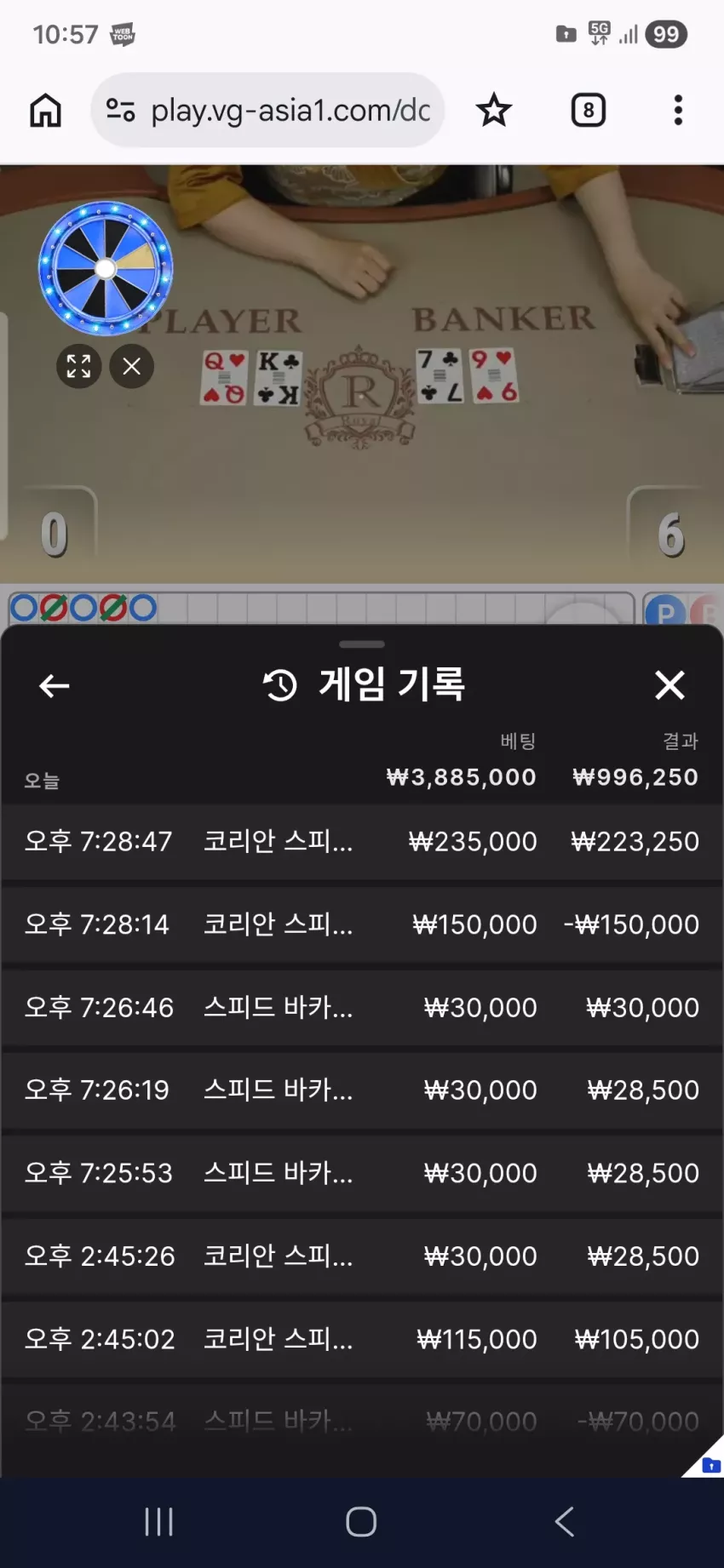This screenshot has height=1568, width=724.
Task: Open the 오후 7:28:47 game record
Action: tap(362, 842)
